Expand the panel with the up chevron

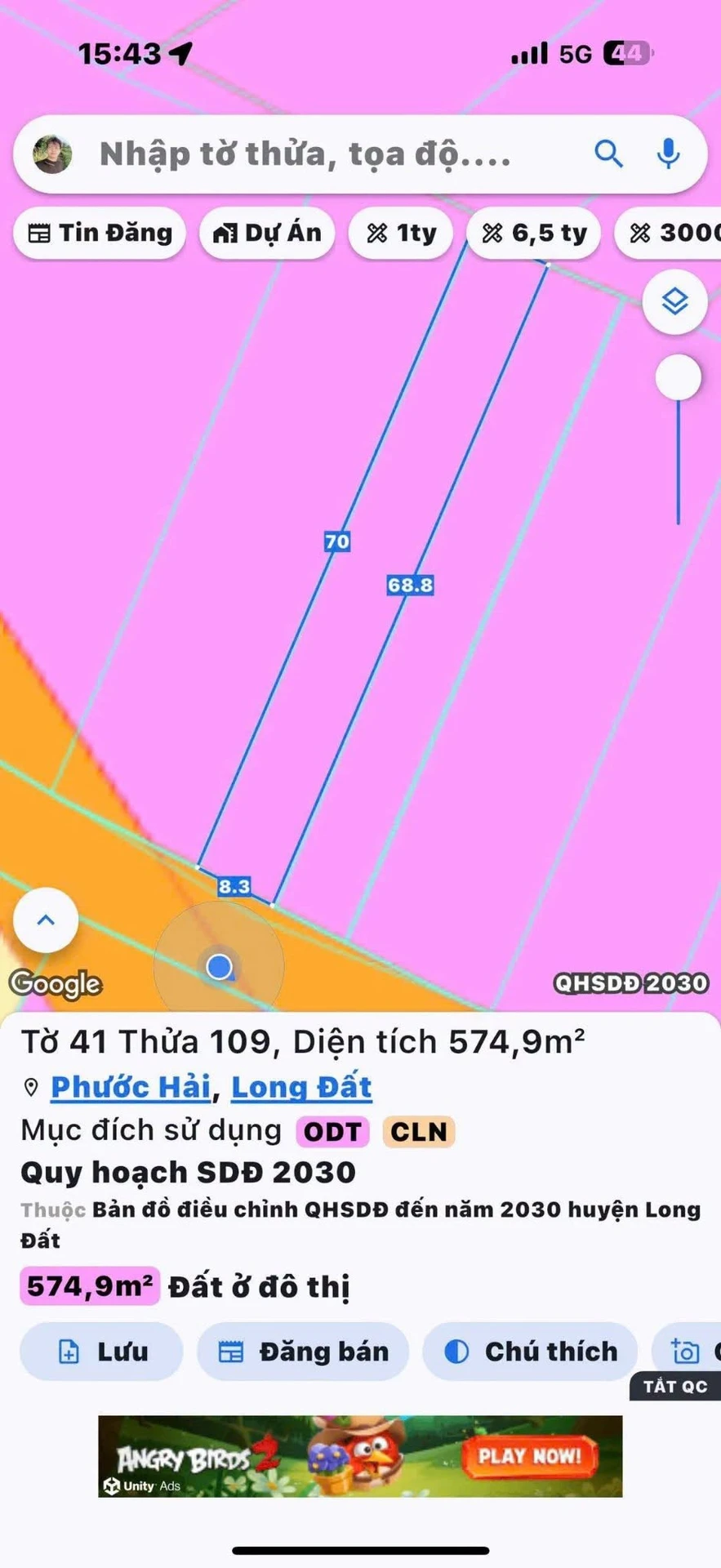[x=47, y=920]
